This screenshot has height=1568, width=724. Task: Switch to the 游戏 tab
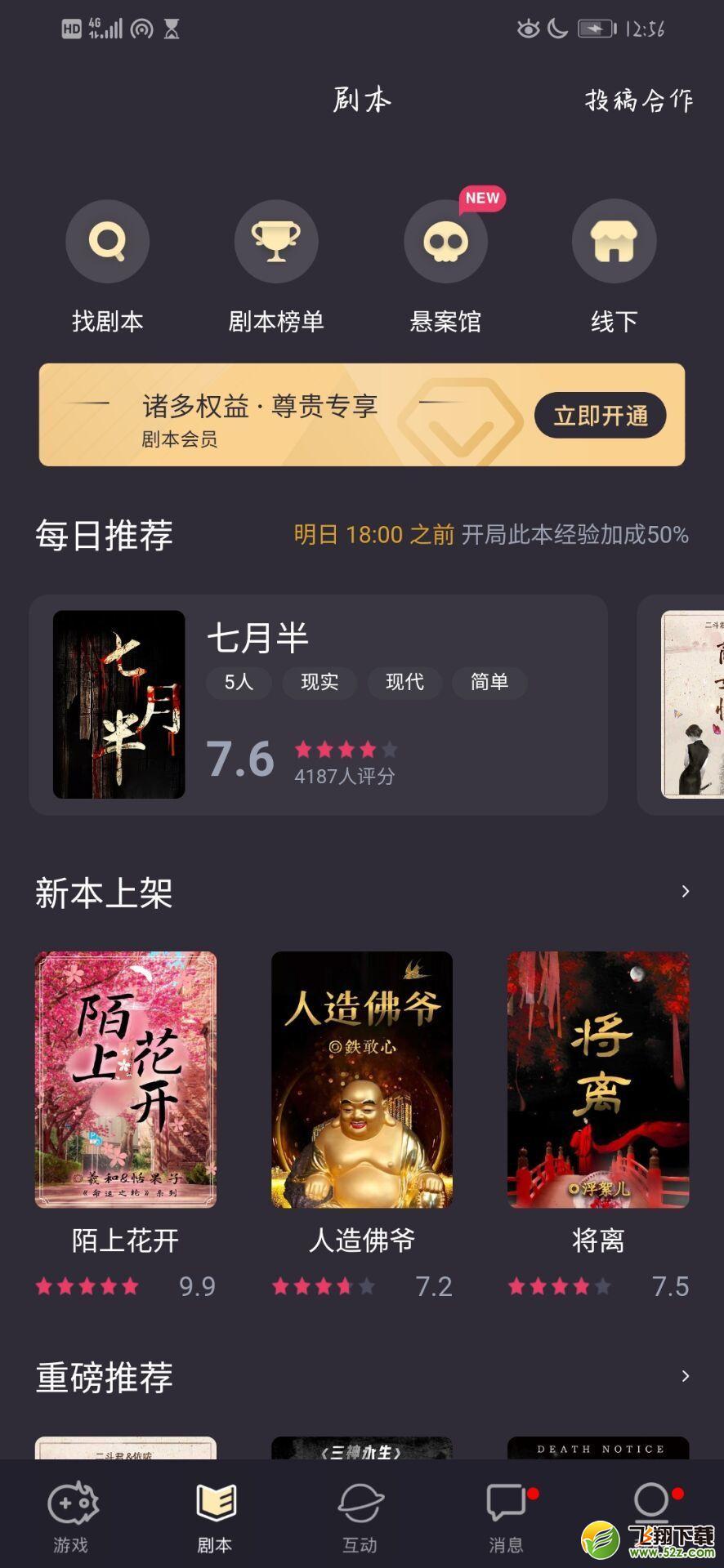point(72,1517)
